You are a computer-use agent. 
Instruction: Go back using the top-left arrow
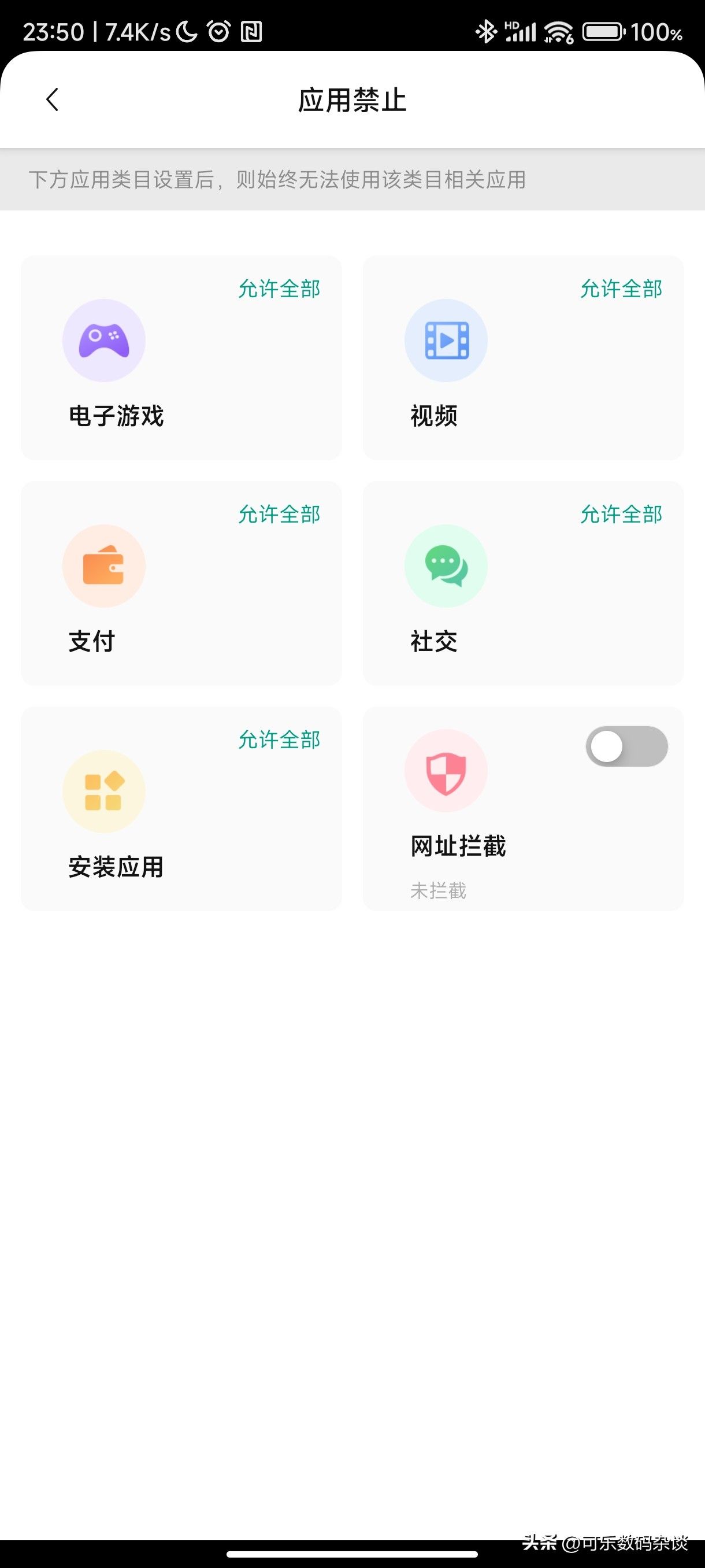click(x=53, y=100)
